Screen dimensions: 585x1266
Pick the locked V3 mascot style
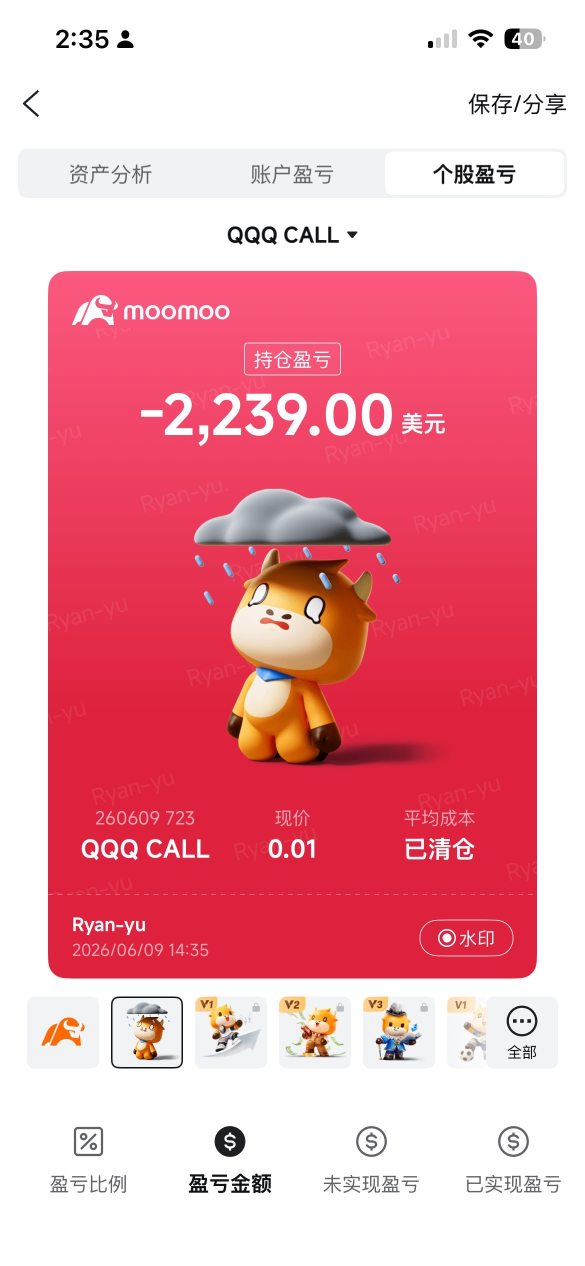click(399, 1032)
